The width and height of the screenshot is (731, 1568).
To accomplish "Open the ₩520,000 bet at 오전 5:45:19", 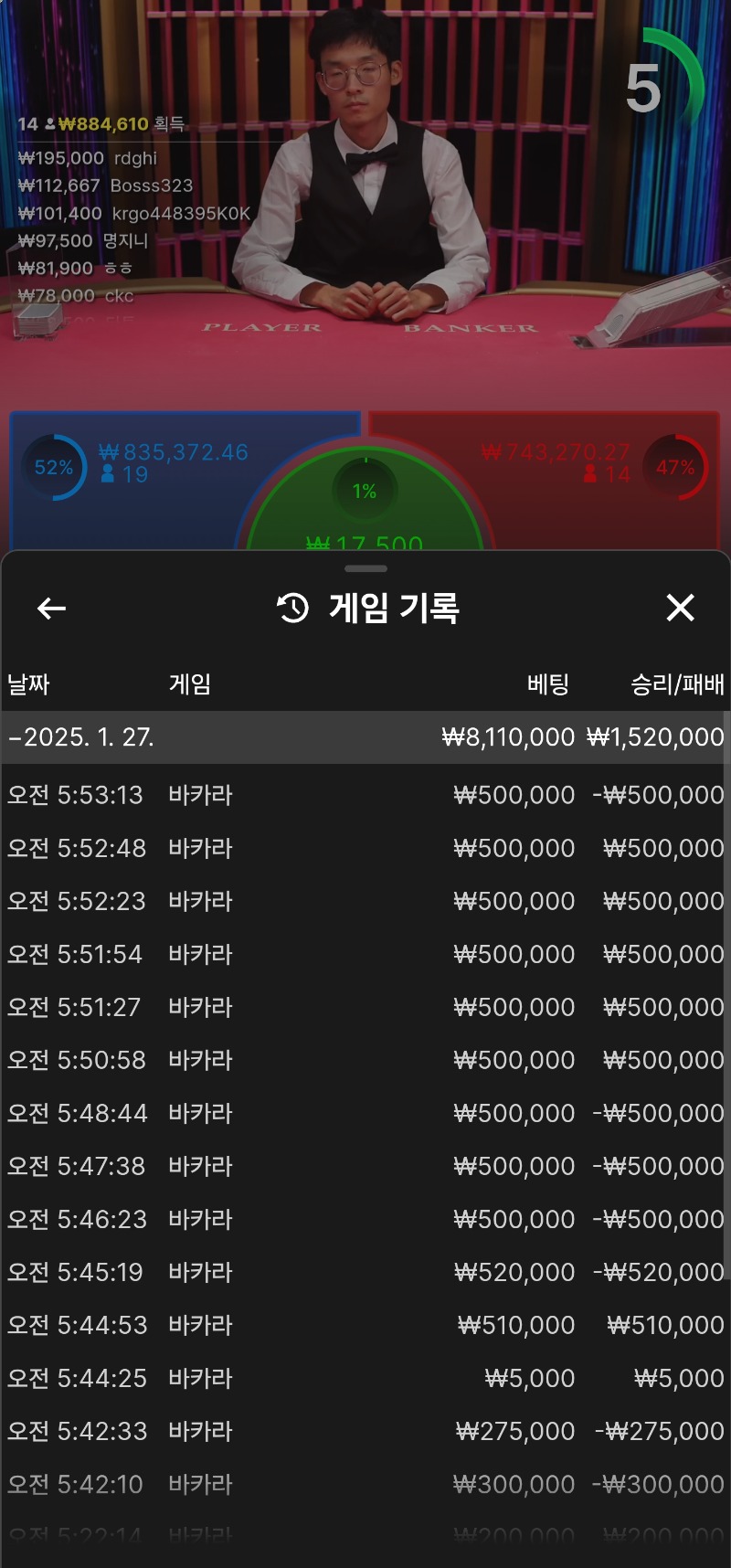I will pos(365,1272).
